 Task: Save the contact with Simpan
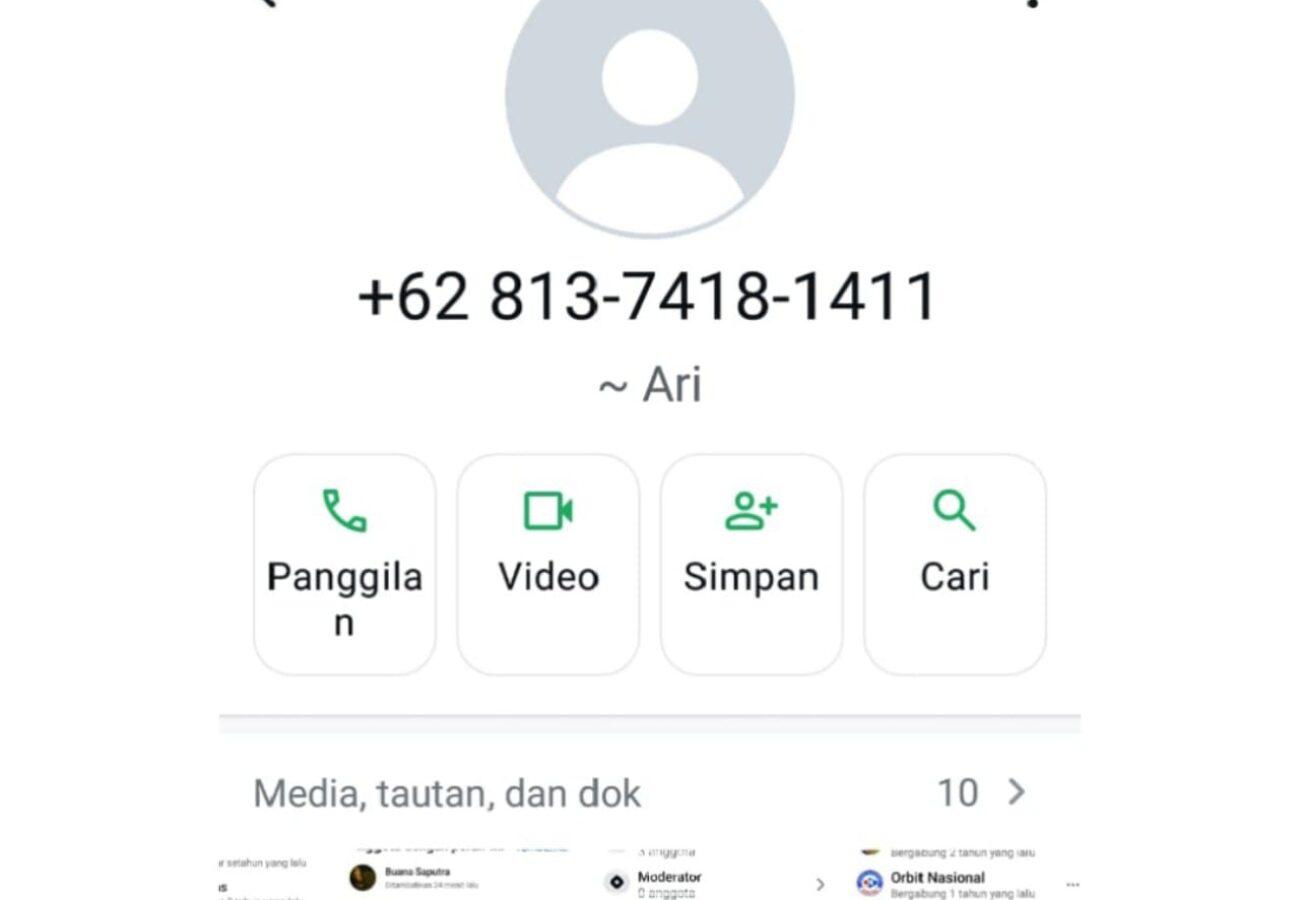click(x=751, y=564)
